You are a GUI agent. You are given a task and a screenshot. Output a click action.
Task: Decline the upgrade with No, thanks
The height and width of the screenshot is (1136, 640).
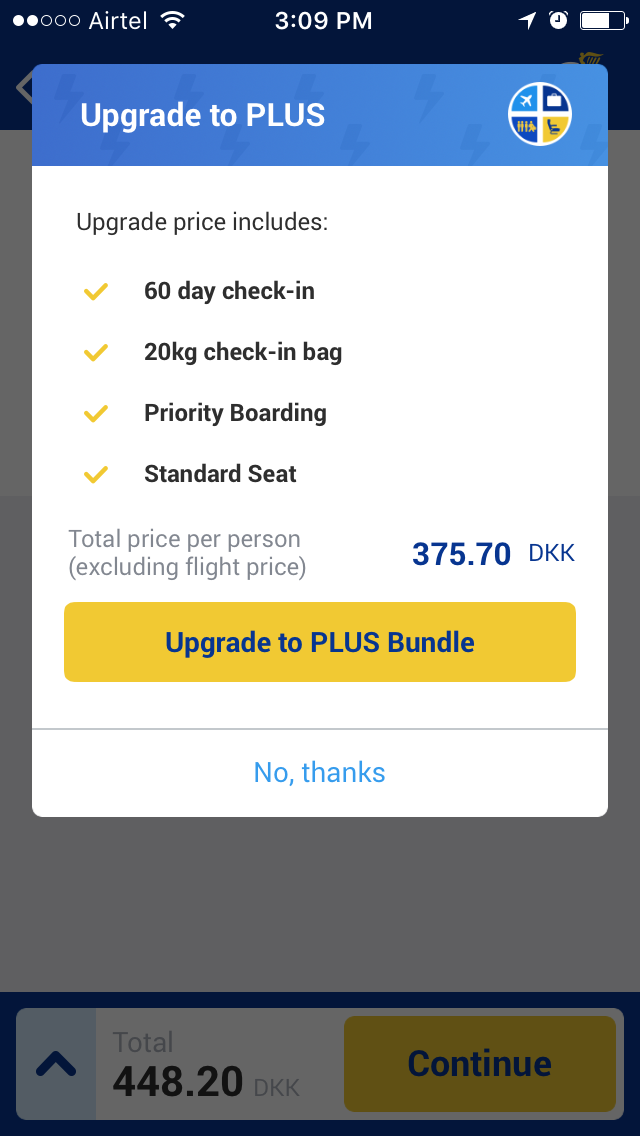click(320, 772)
